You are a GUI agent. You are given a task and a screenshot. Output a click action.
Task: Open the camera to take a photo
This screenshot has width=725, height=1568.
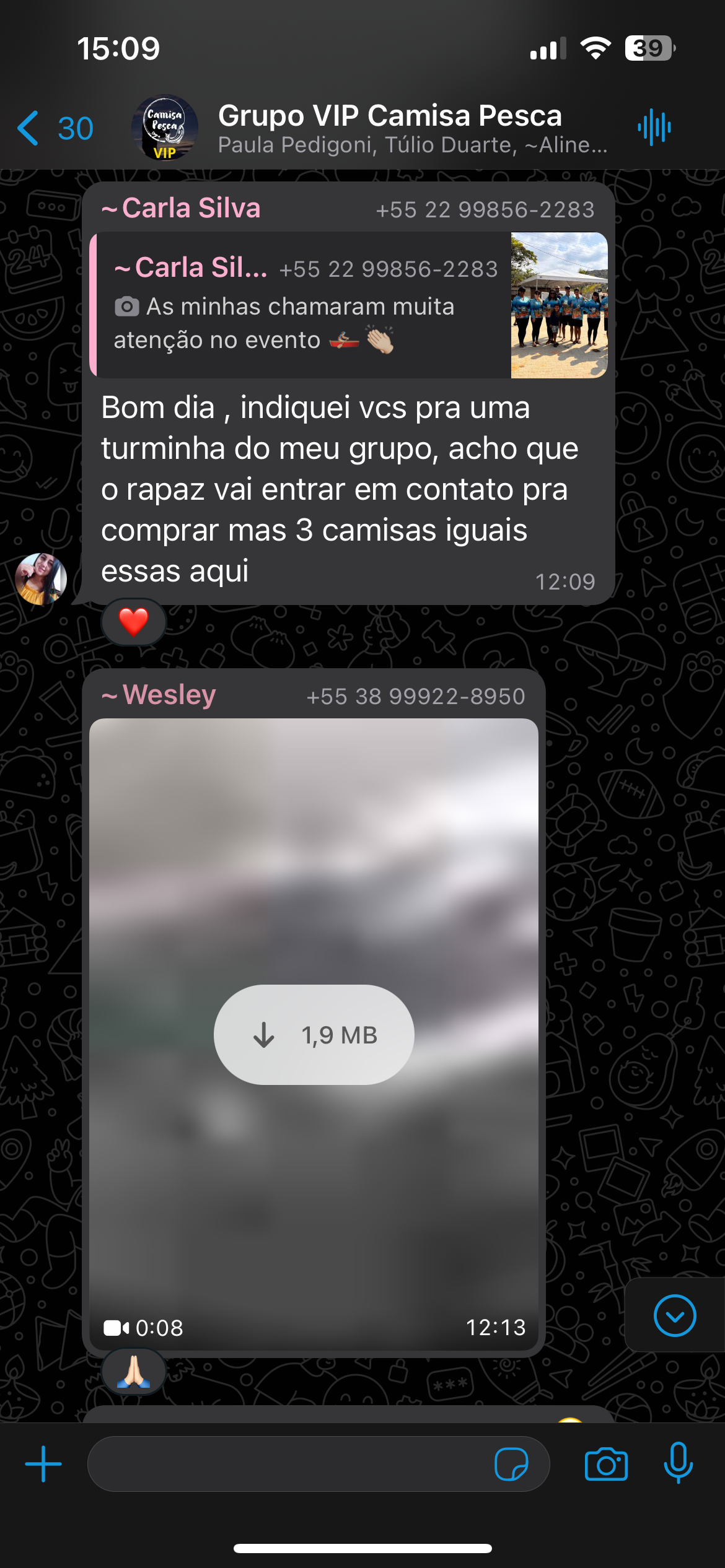point(606,1464)
